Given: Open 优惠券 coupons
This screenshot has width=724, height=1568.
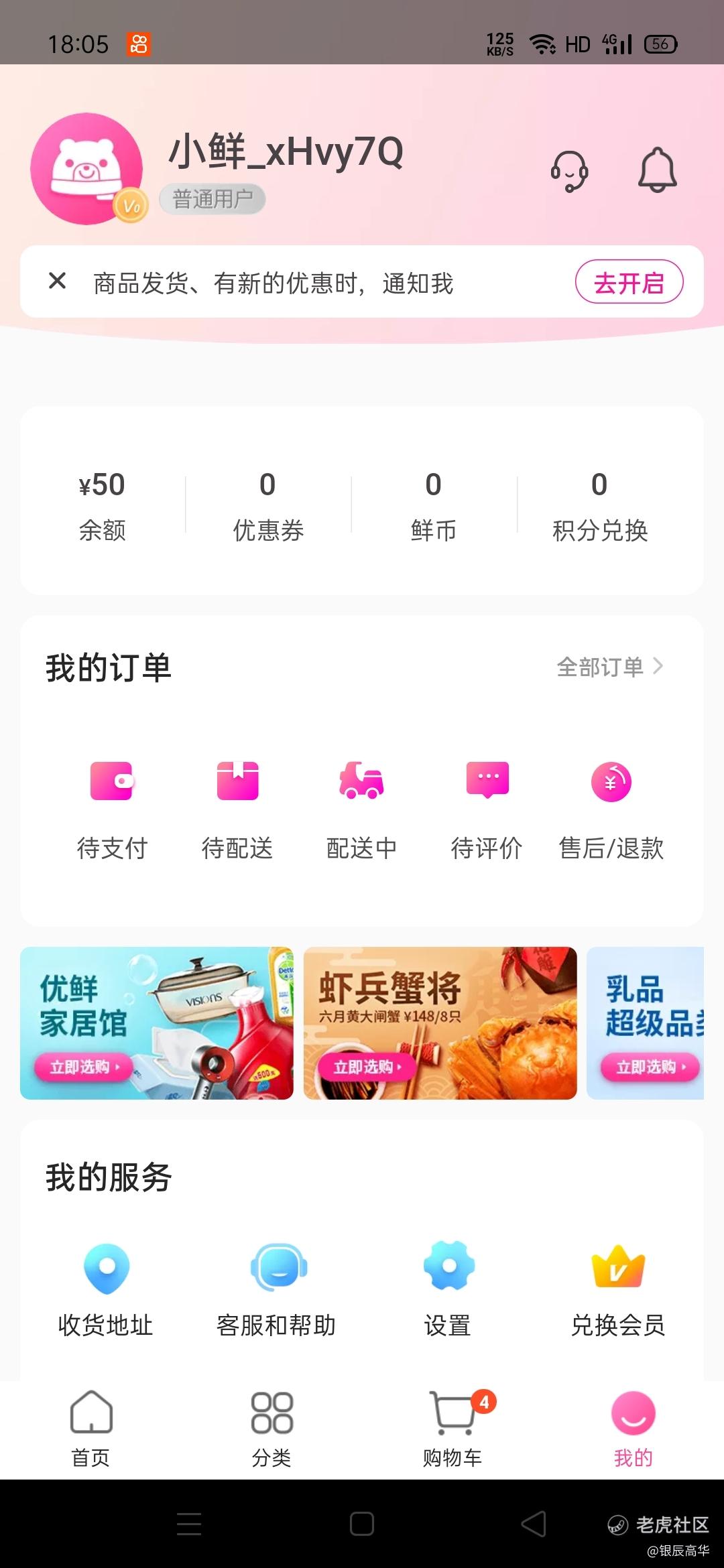Looking at the screenshot, I should 268,504.
